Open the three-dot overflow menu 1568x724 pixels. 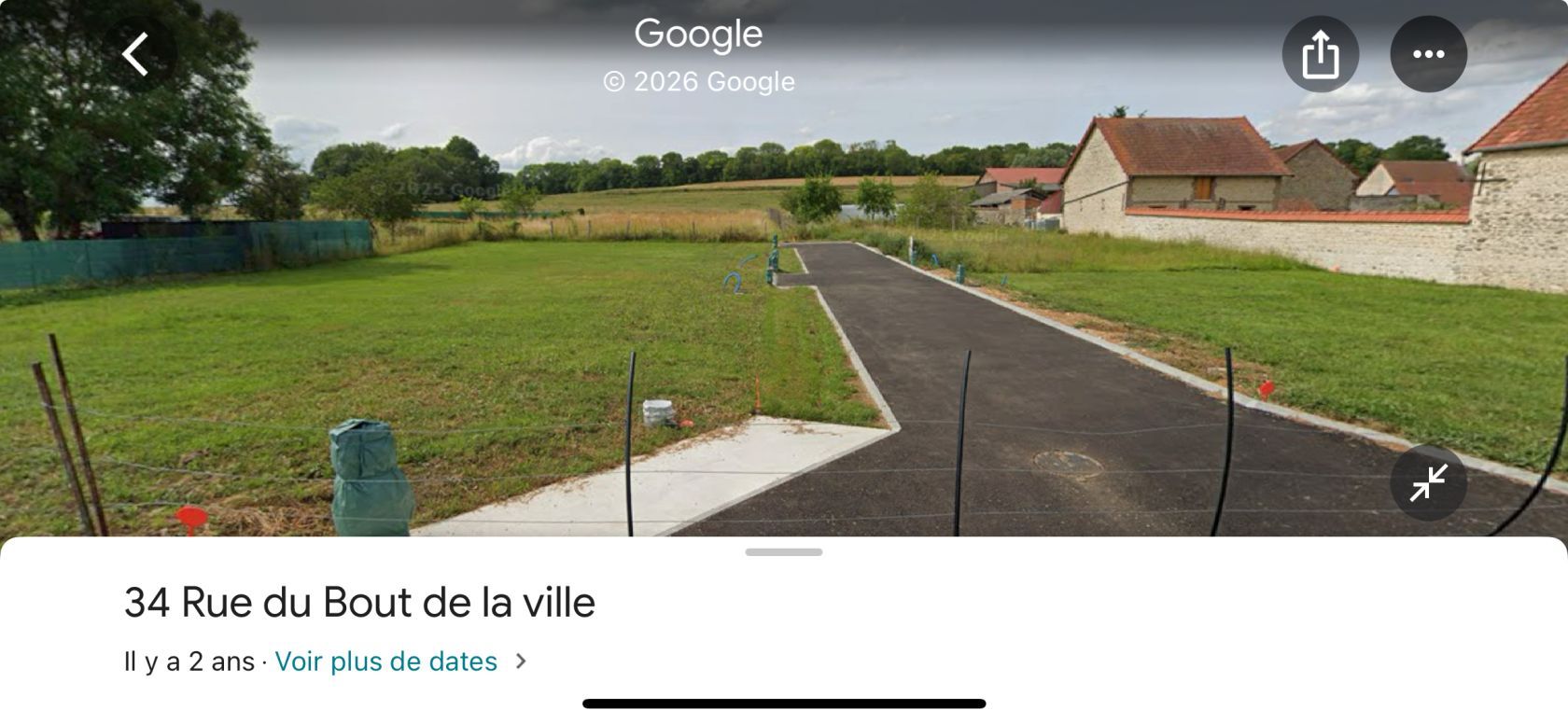(x=1428, y=54)
